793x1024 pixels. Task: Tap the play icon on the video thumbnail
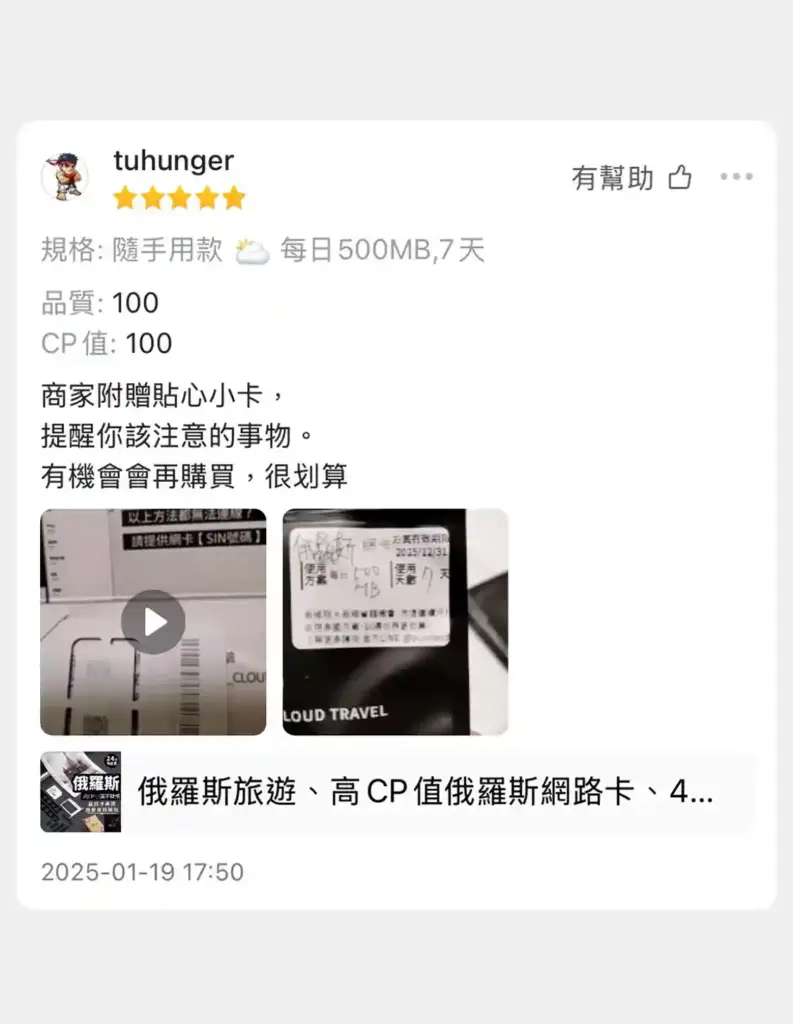152,620
